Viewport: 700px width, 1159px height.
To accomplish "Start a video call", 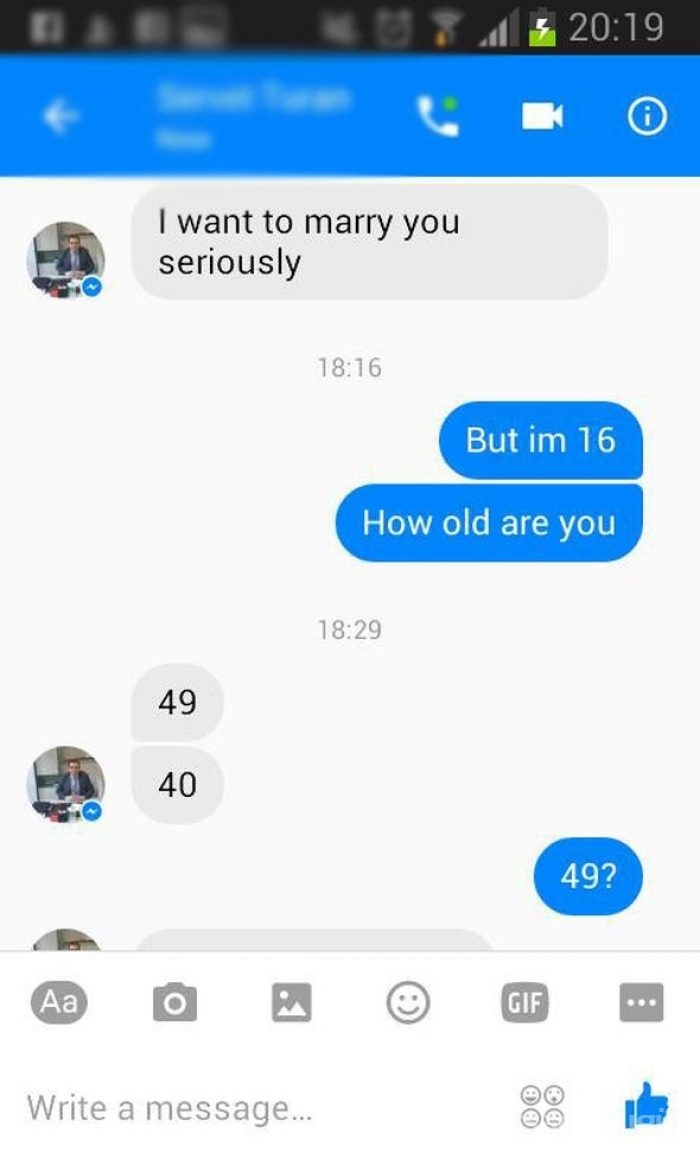I will click(542, 117).
